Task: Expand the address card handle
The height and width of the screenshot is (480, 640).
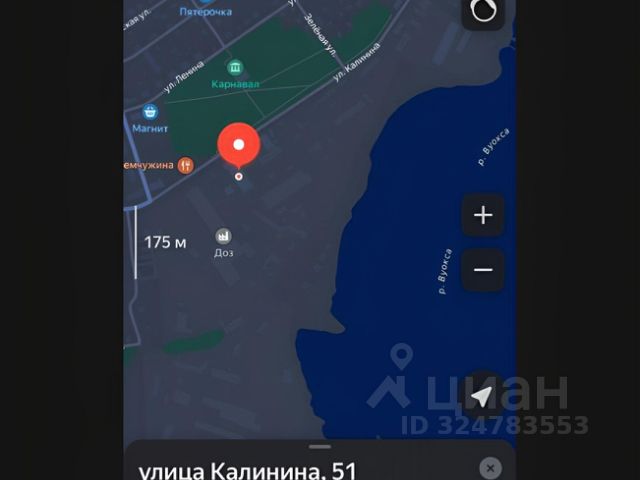Action: [x=320, y=447]
